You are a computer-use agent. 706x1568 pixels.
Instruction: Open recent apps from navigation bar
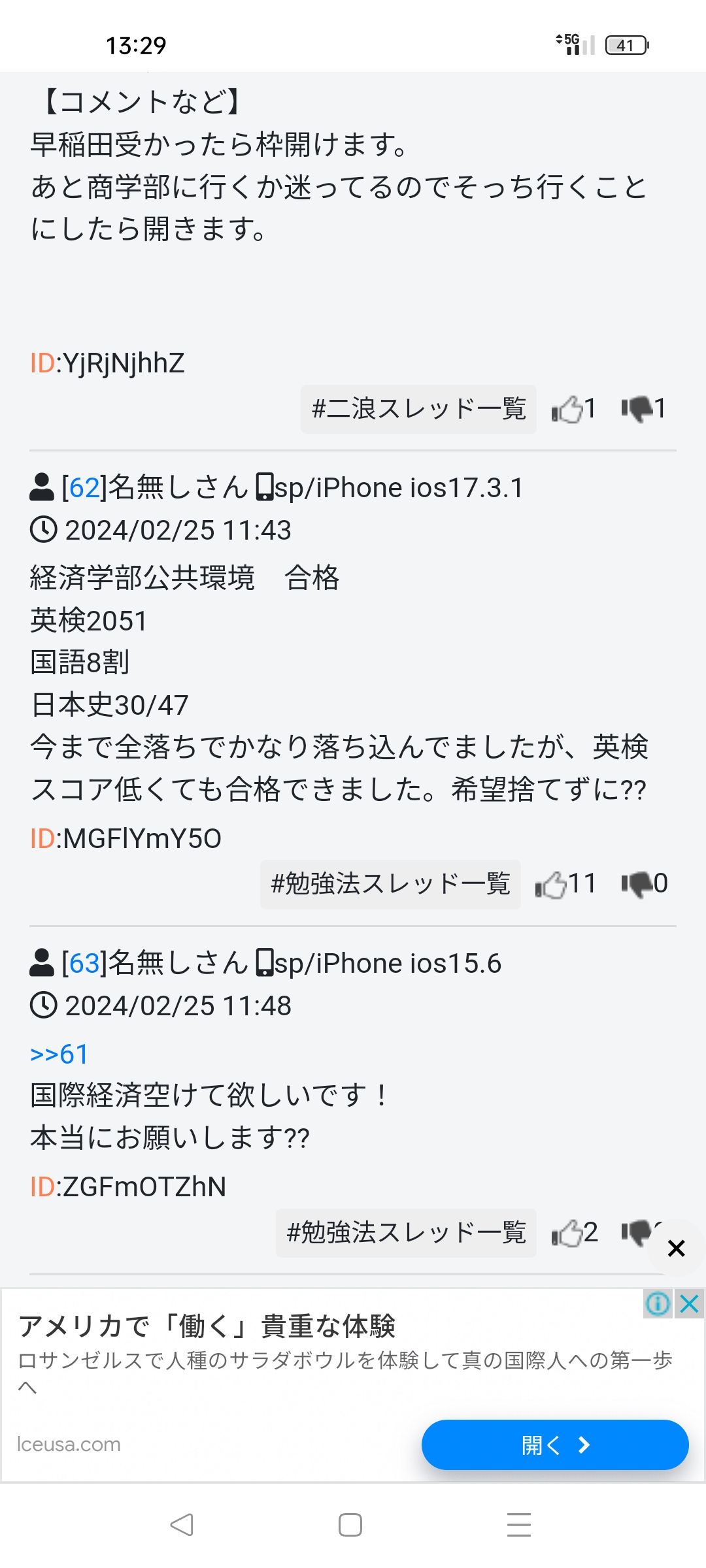pos(519,1525)
